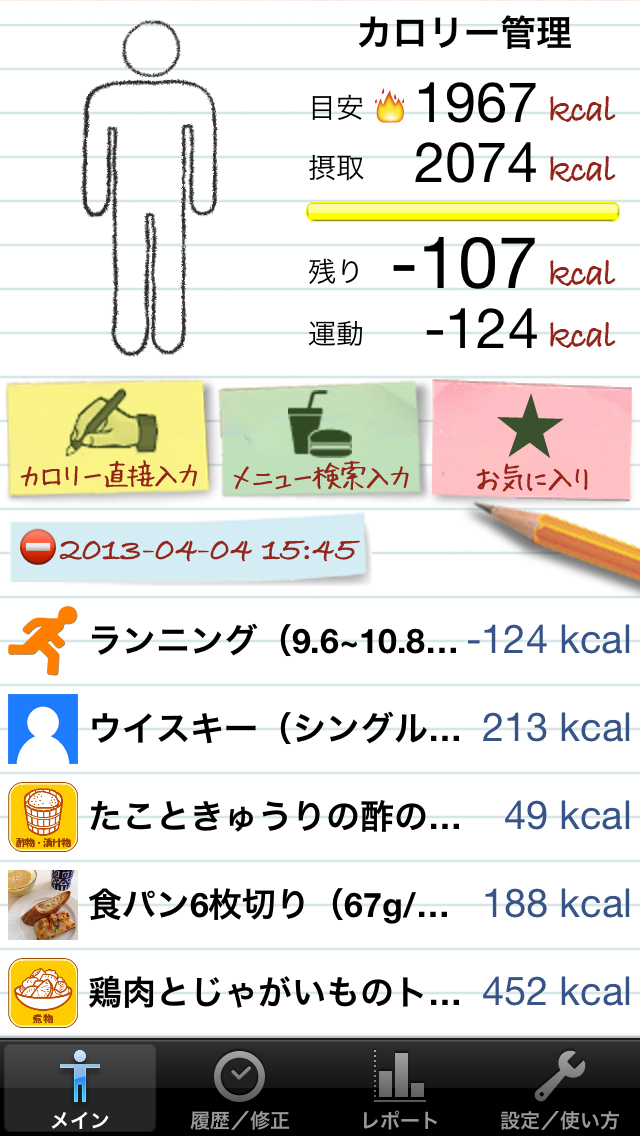Switch to the 履歴/修正 tab
640x1136 pixels.
pyautogui.click(x=240, y=1088)
